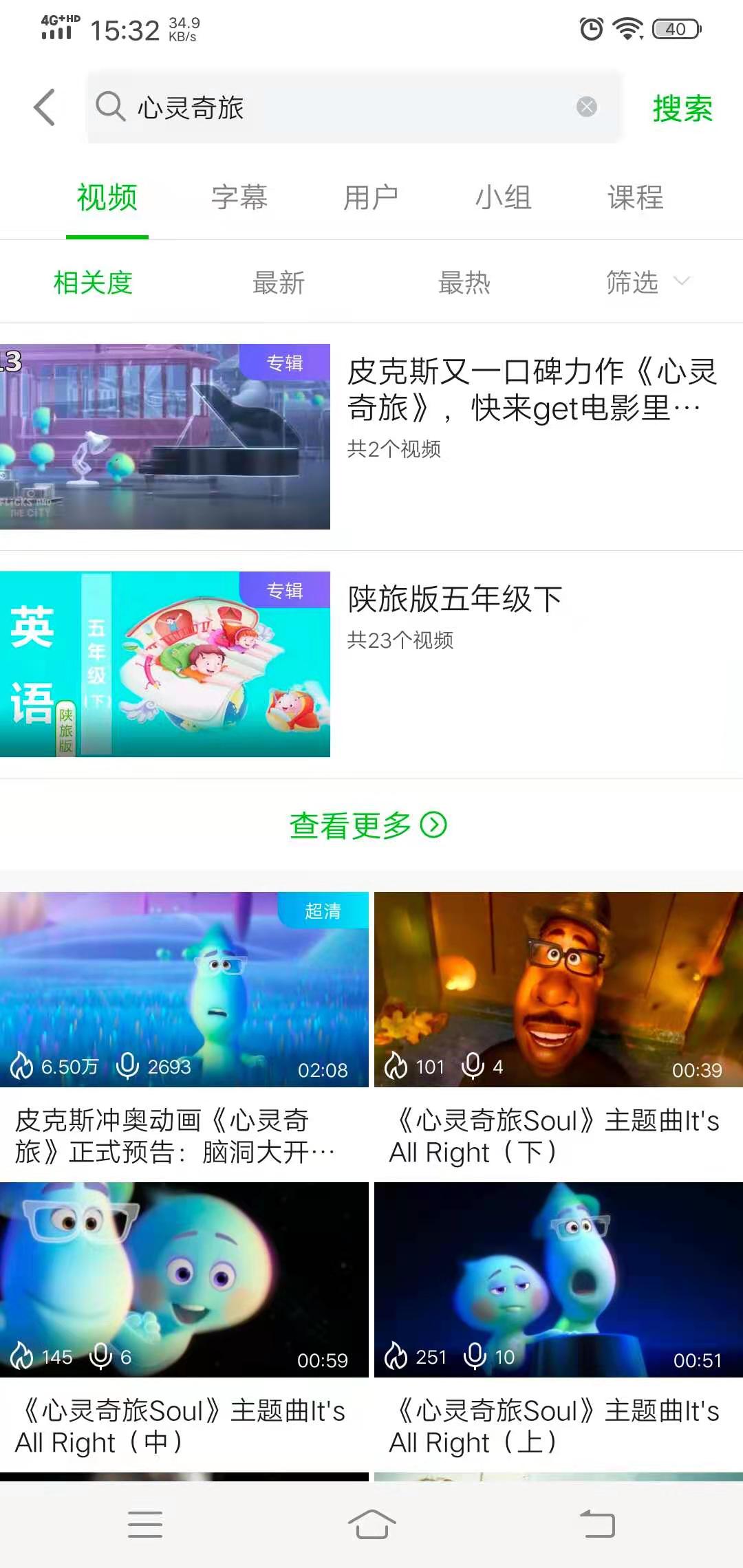Clear the search text with the X icon

(x=585, y=106)
